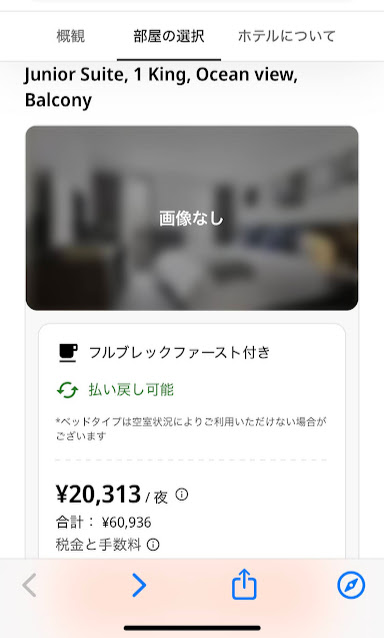Go back with the browser arrow
The height and width of the screenshot is (638, 384).
pos(29,585)
